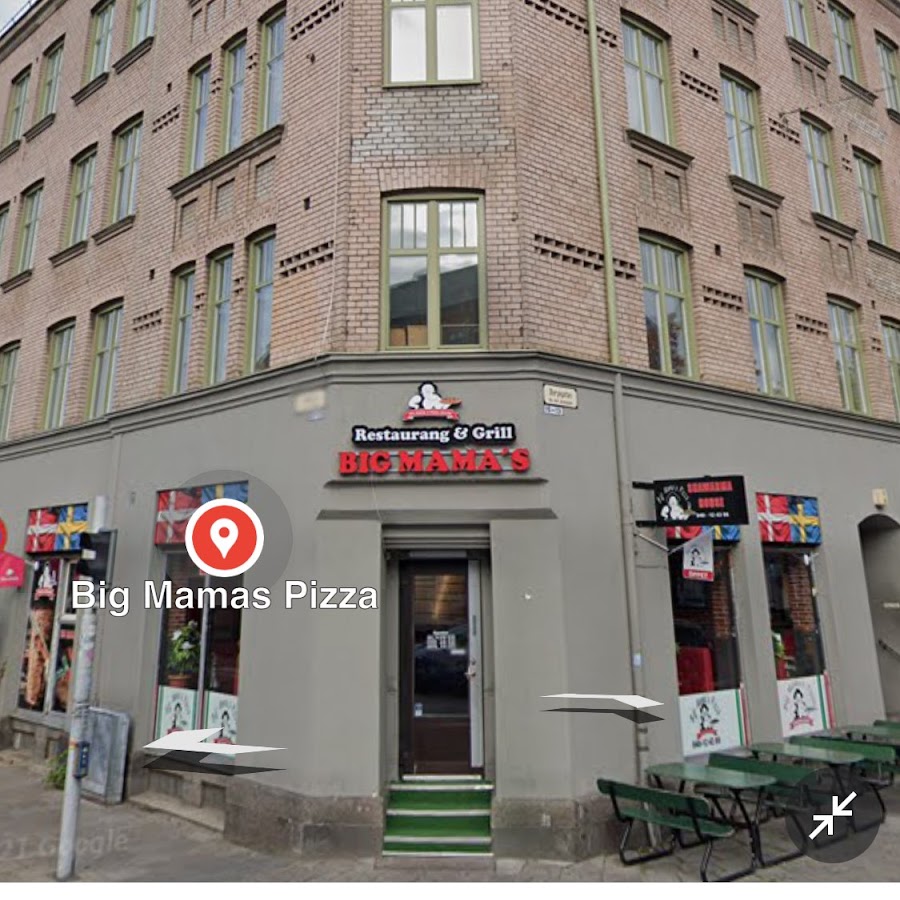This screenshot has height=900, width=900.
Task: Move along the street using the left arrow
Action: [212, 749]
